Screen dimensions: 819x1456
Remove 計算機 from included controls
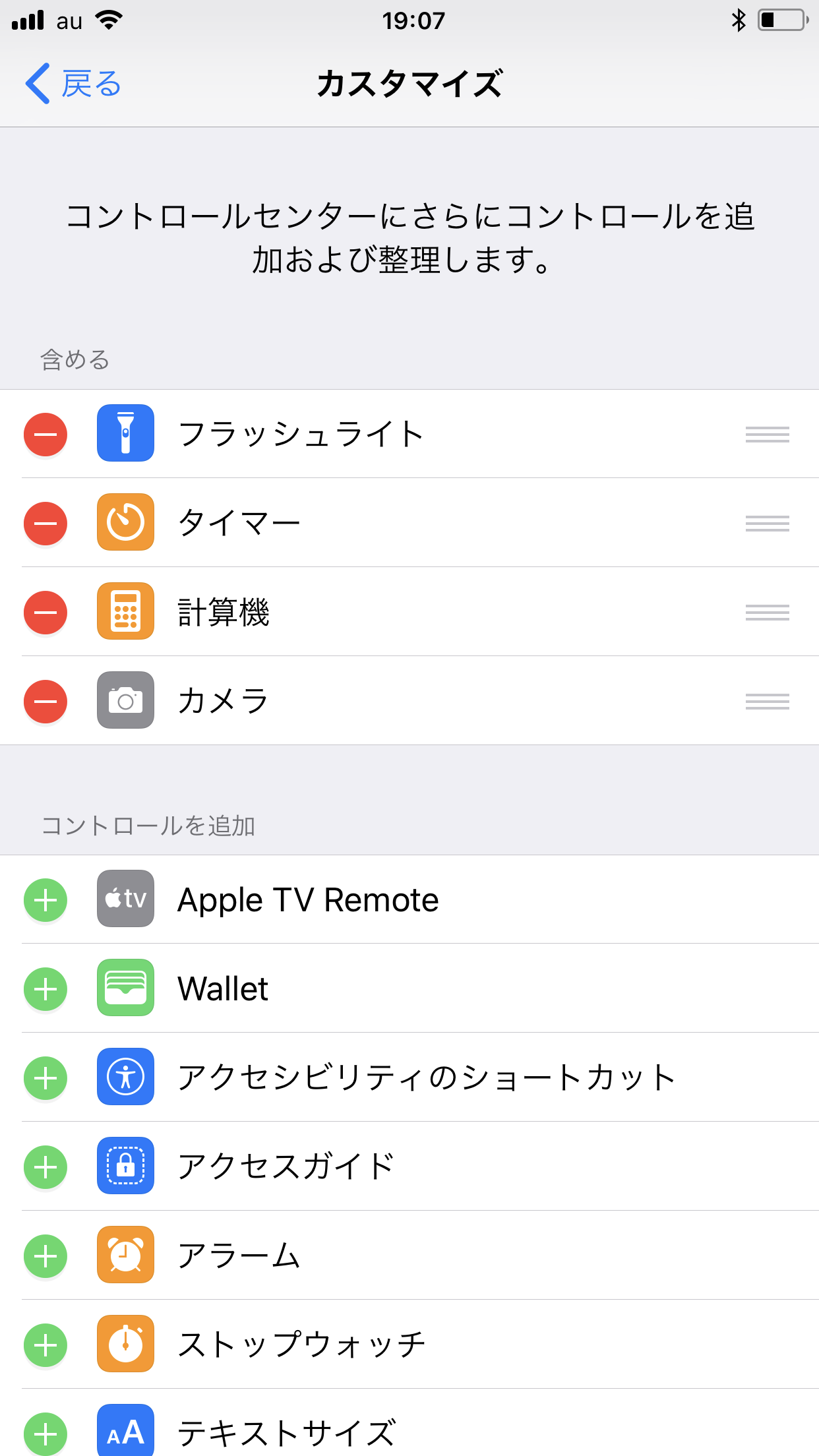(x=45, y=613)
